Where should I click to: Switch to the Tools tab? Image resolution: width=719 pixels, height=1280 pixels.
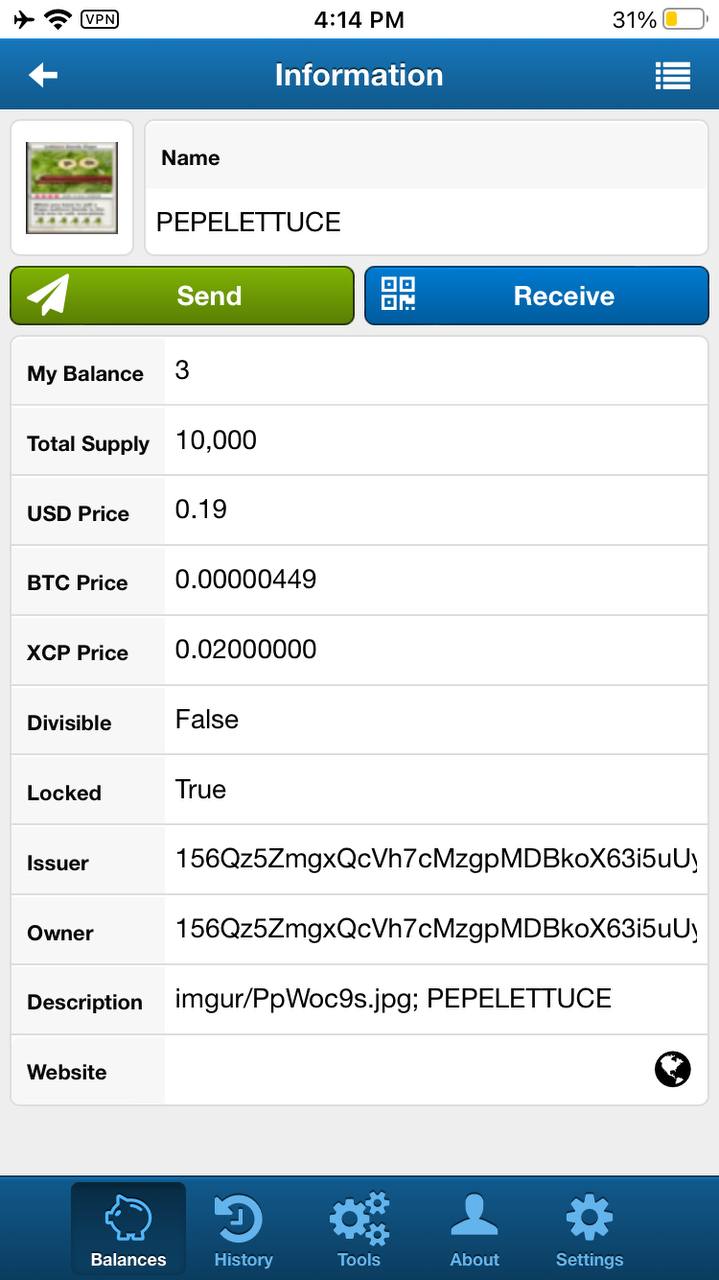[x=359, y=1229]
